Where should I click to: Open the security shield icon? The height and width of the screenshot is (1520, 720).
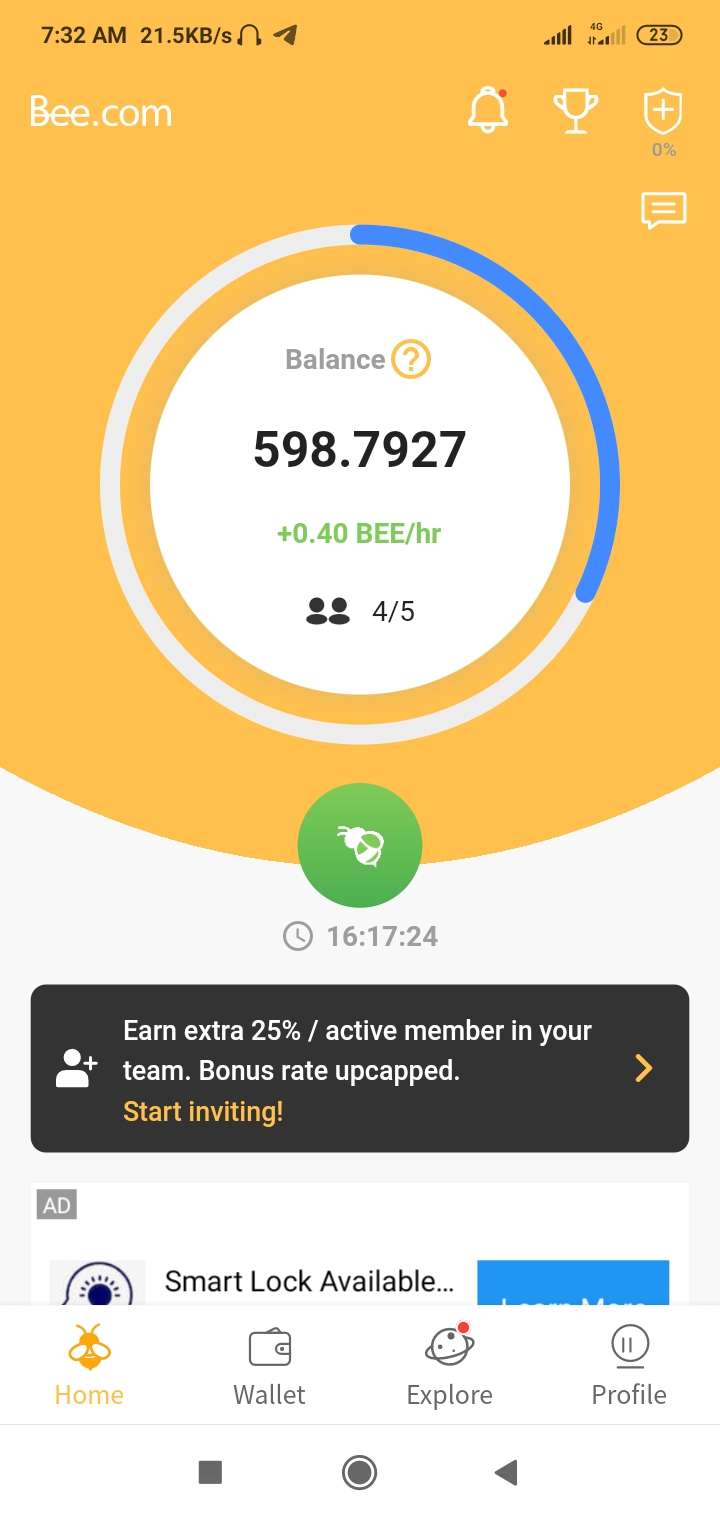[x=662, y=112]
